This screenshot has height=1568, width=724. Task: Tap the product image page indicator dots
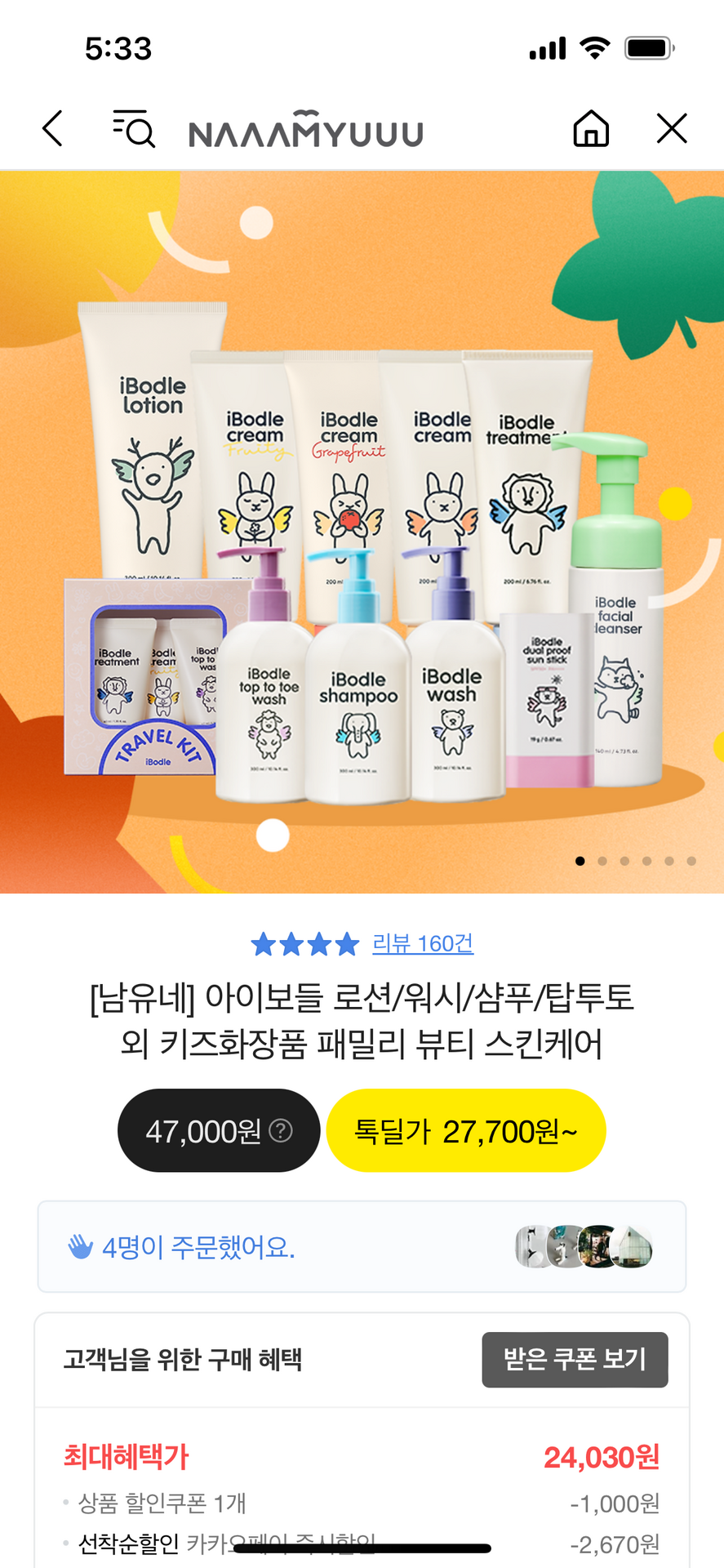(x=635, y=861)
